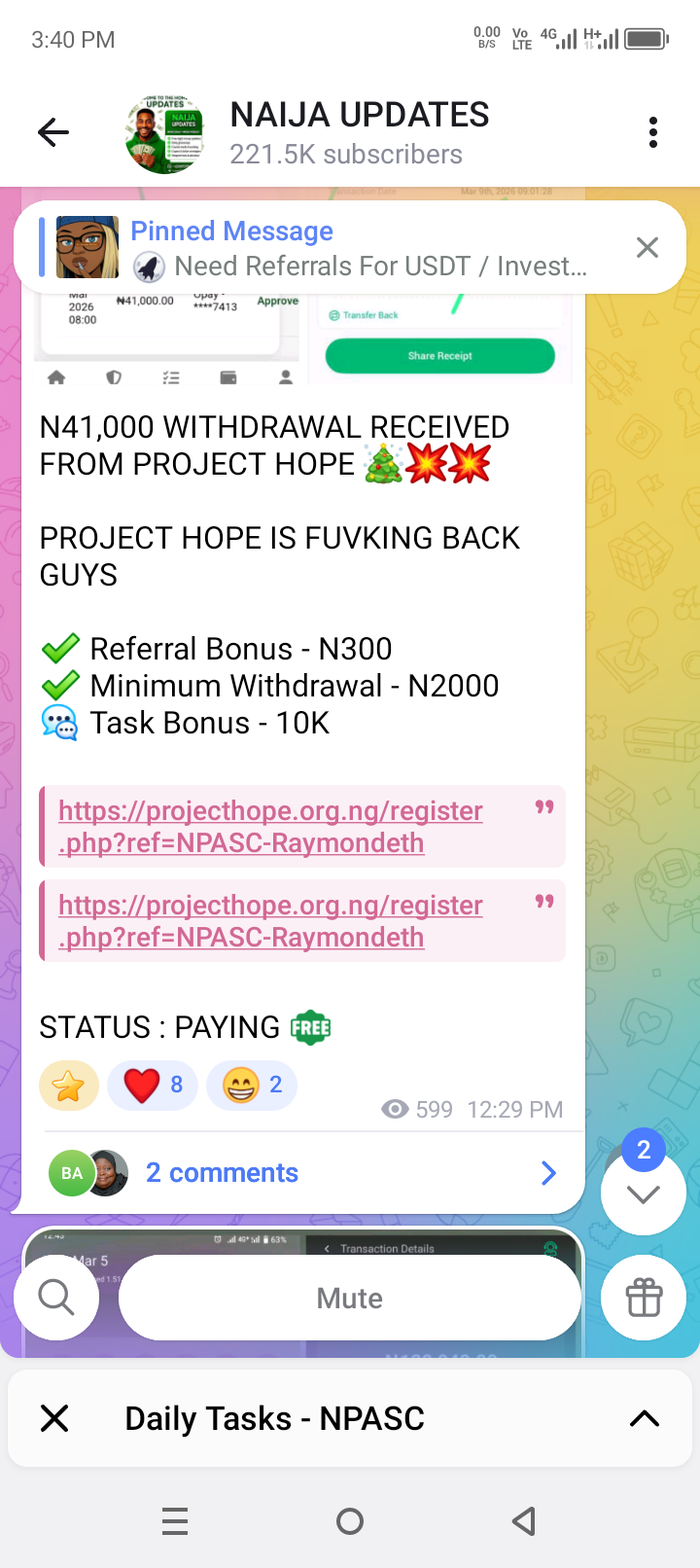Add a red heart reaction
The width and height of the screenshot is (700, 1568).
153,1086
